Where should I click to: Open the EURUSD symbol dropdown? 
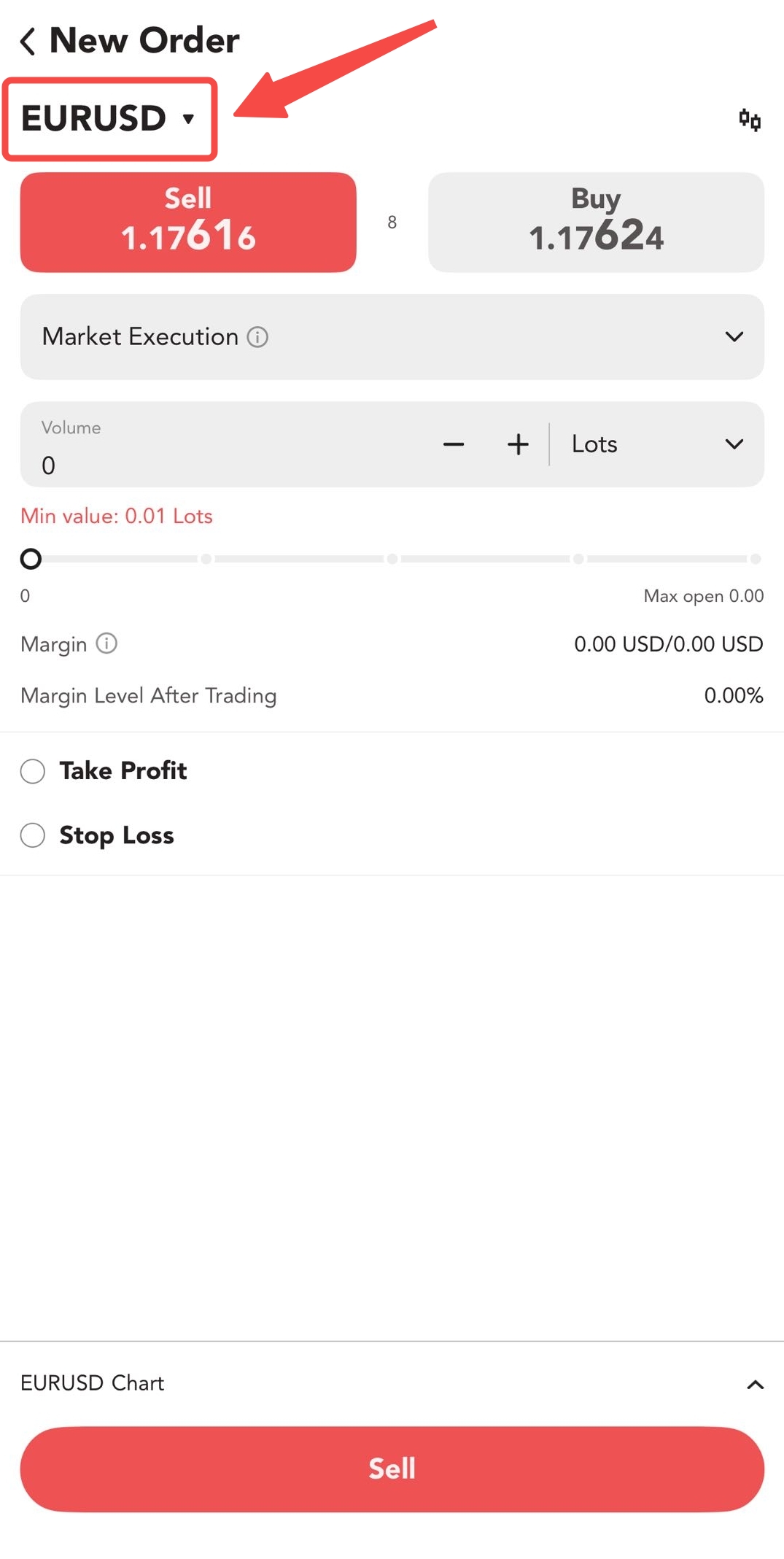pyautogui.click(x=108, y=118)
